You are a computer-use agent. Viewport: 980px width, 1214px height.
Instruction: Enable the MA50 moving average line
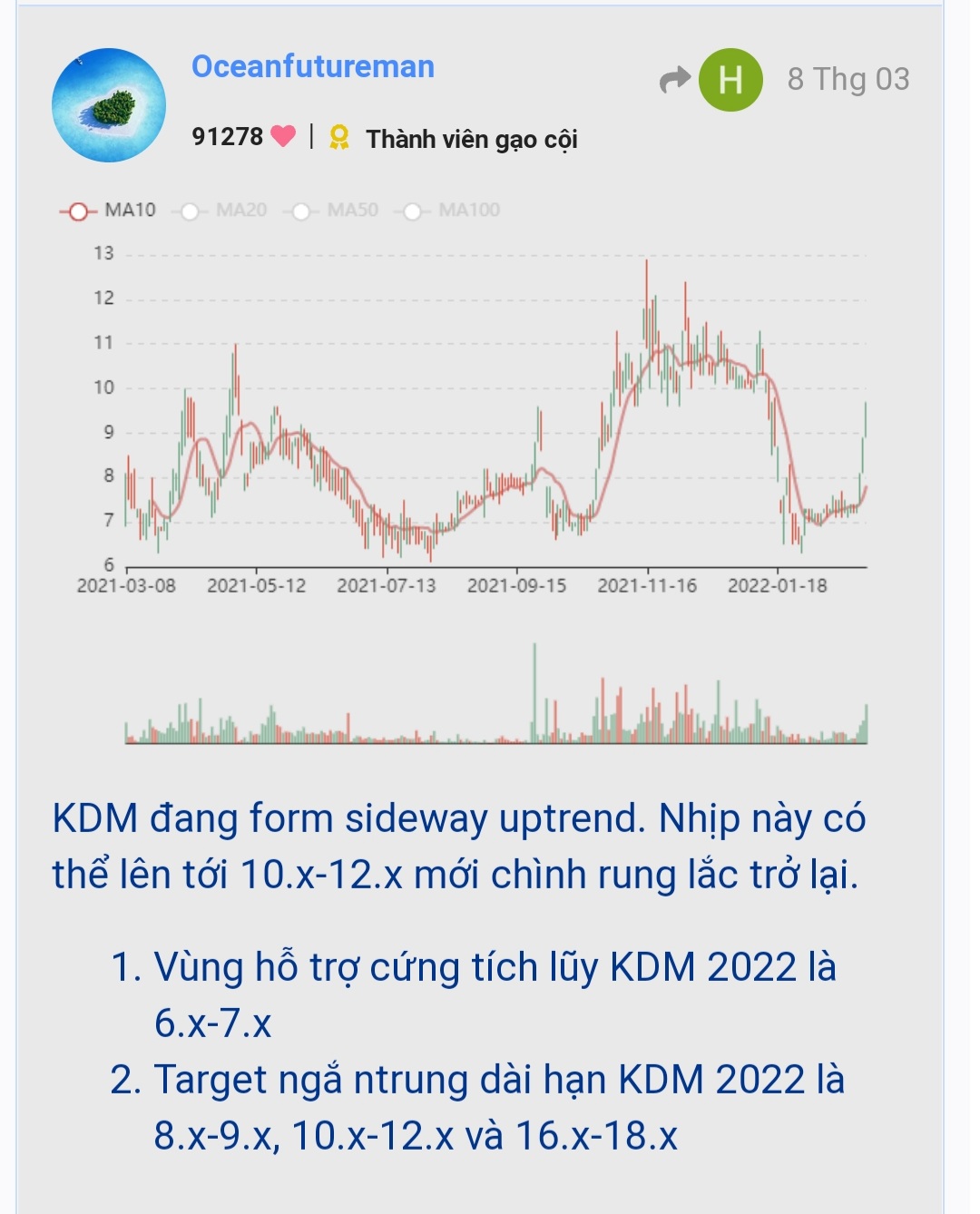click(x=334, y=210)
